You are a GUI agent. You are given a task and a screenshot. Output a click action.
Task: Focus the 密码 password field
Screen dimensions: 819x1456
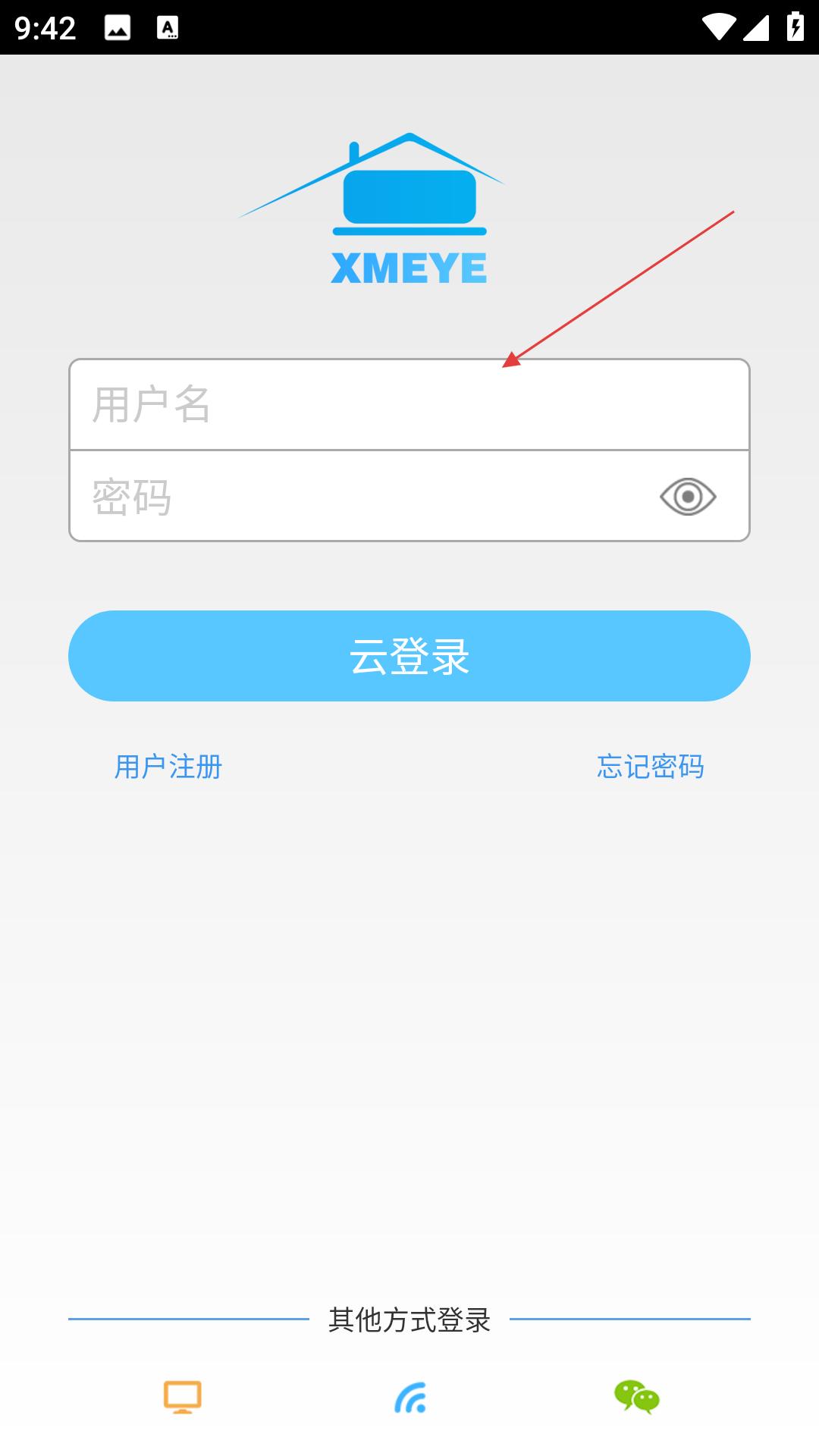[364, 497]
